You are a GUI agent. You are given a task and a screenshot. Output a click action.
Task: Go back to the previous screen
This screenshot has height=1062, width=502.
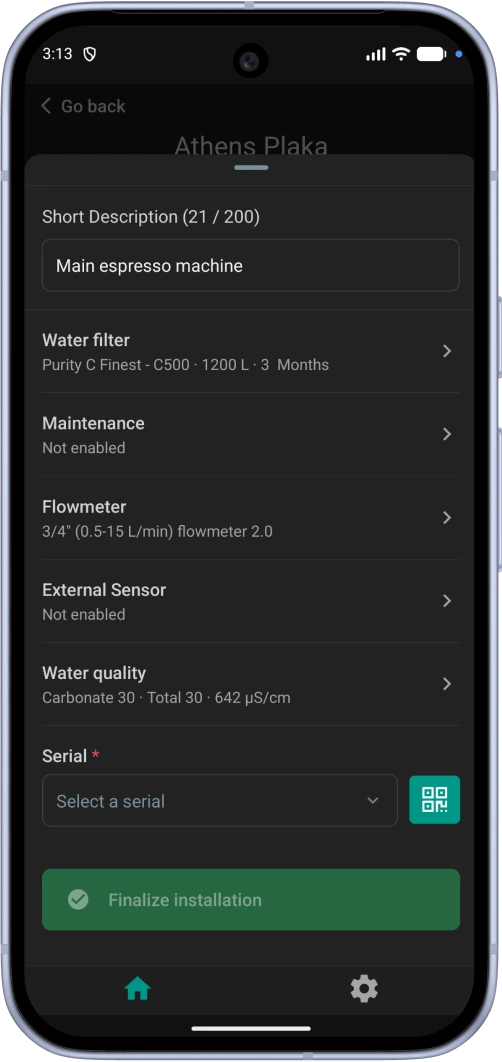(83, 106)
